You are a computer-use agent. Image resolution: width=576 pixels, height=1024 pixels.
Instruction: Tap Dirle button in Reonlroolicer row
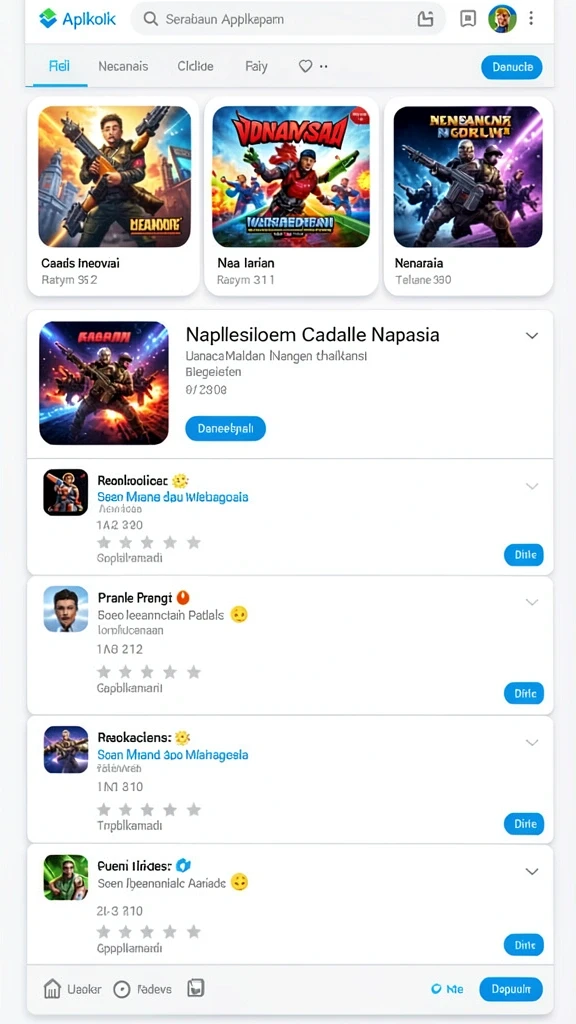pos(524,555)
